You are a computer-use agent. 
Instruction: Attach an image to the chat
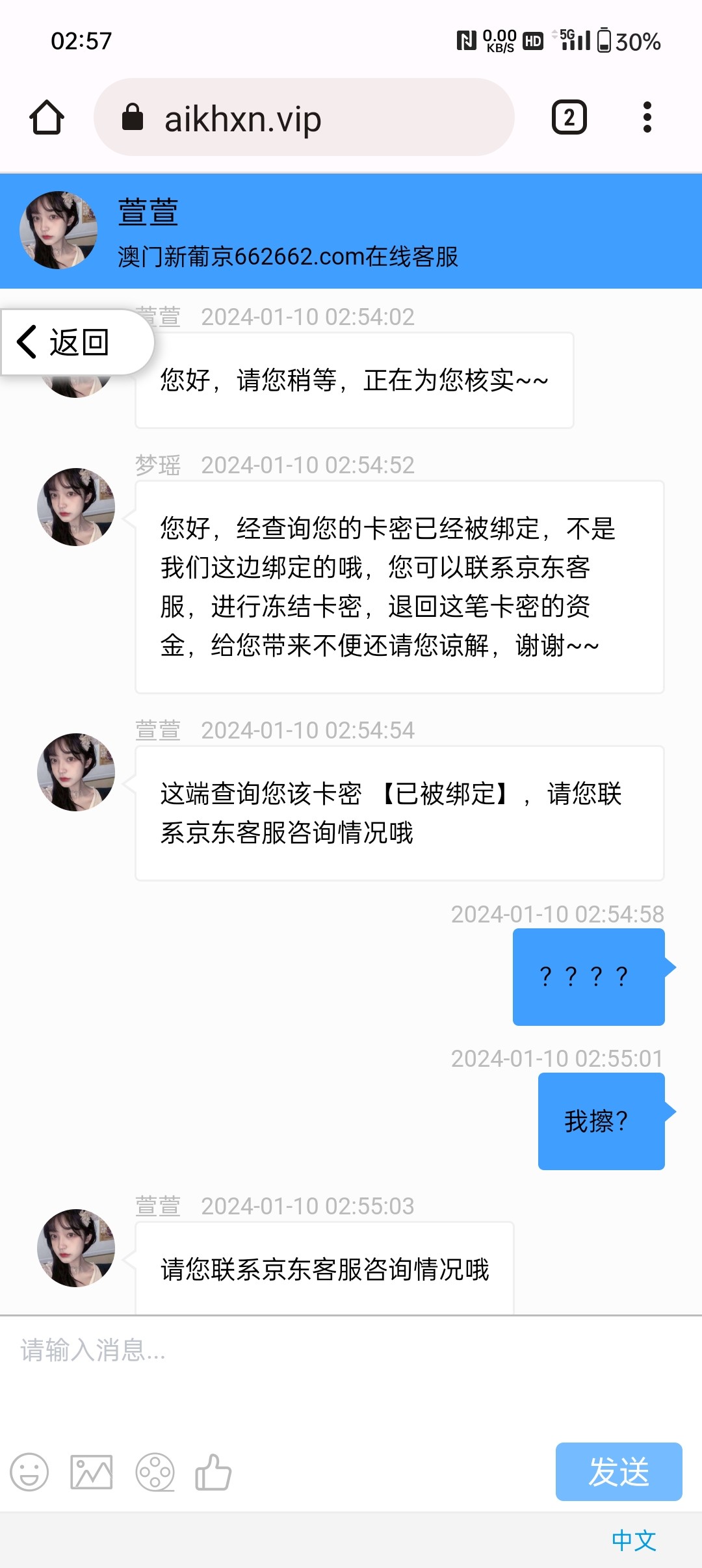(92, 1472)
